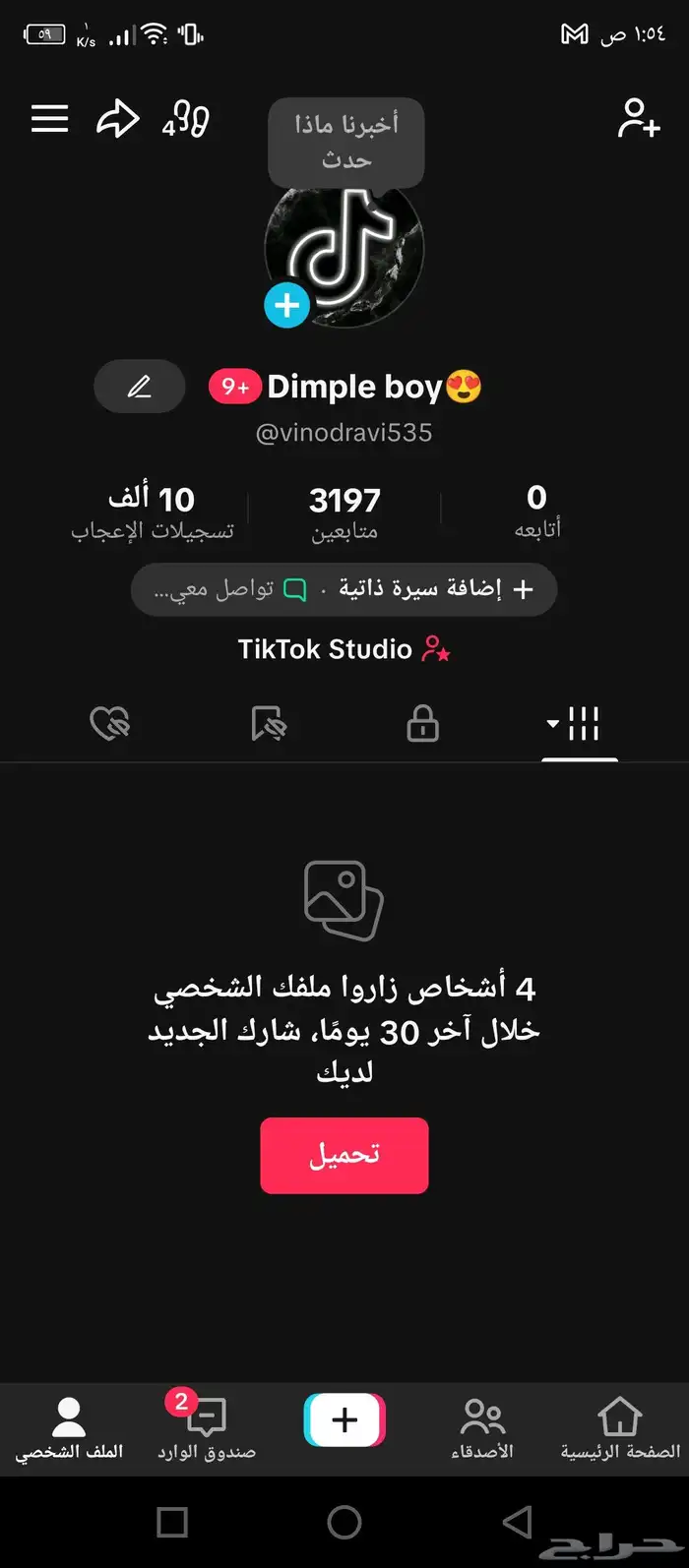The width and height of the screenshot is (689, 1568).
Task: Switch to the saved bookmarks tab
Action: 268,726
